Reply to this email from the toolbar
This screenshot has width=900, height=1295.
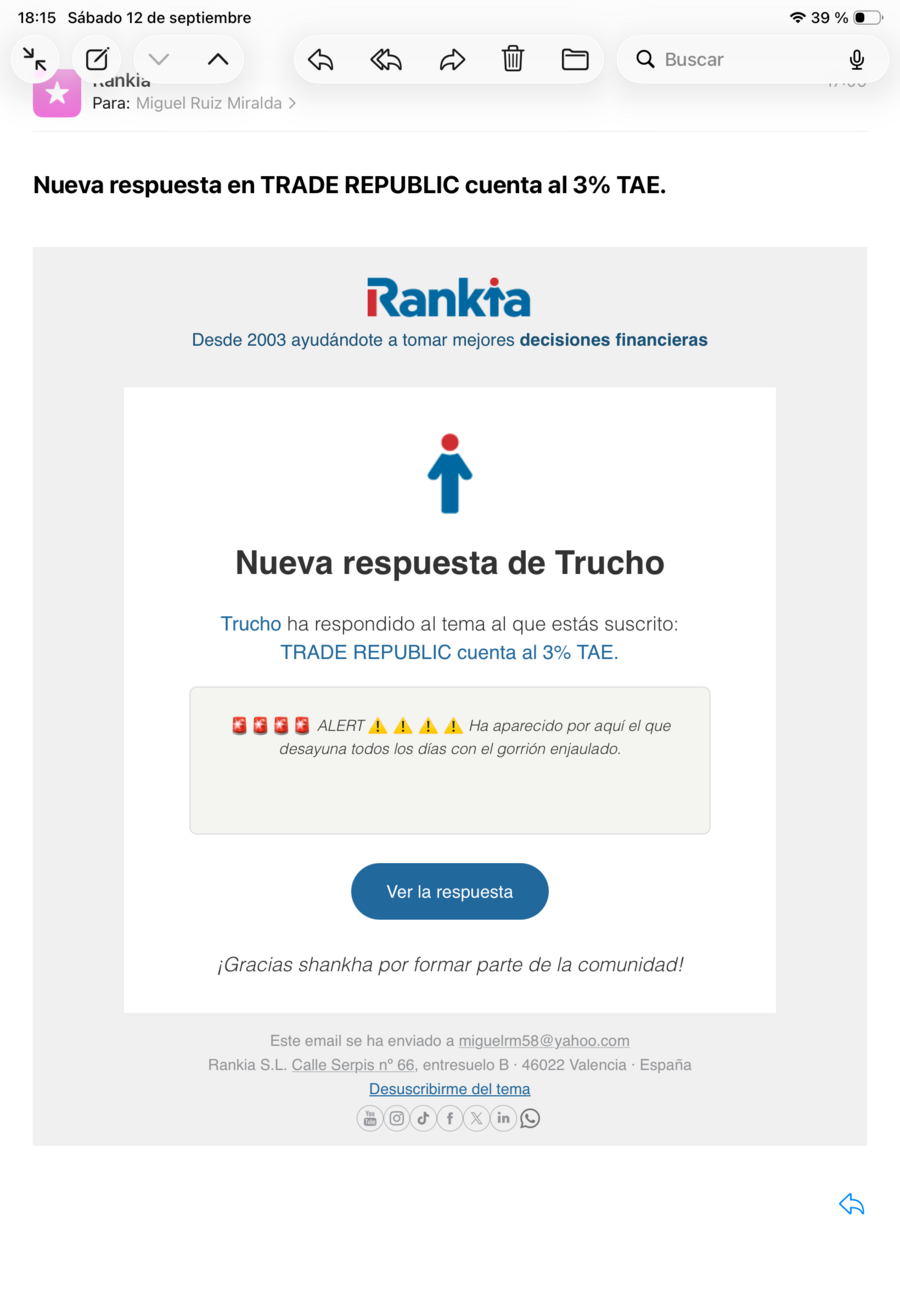click(320, 59)
